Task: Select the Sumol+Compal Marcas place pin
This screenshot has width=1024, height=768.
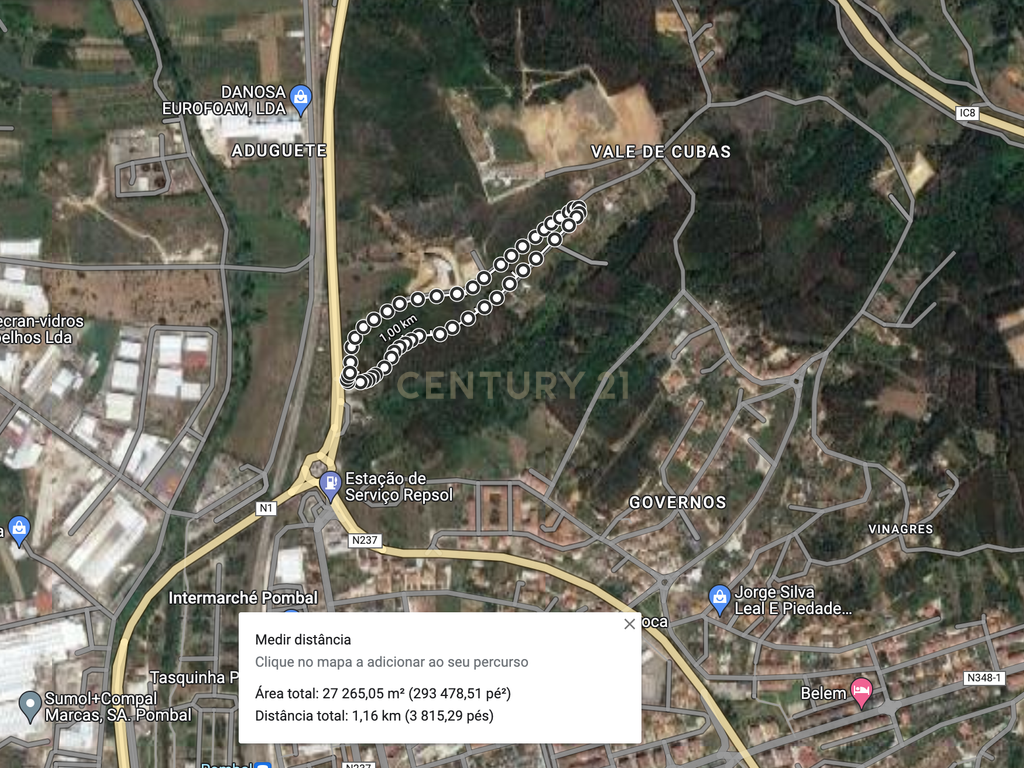Action: point(30,706)
